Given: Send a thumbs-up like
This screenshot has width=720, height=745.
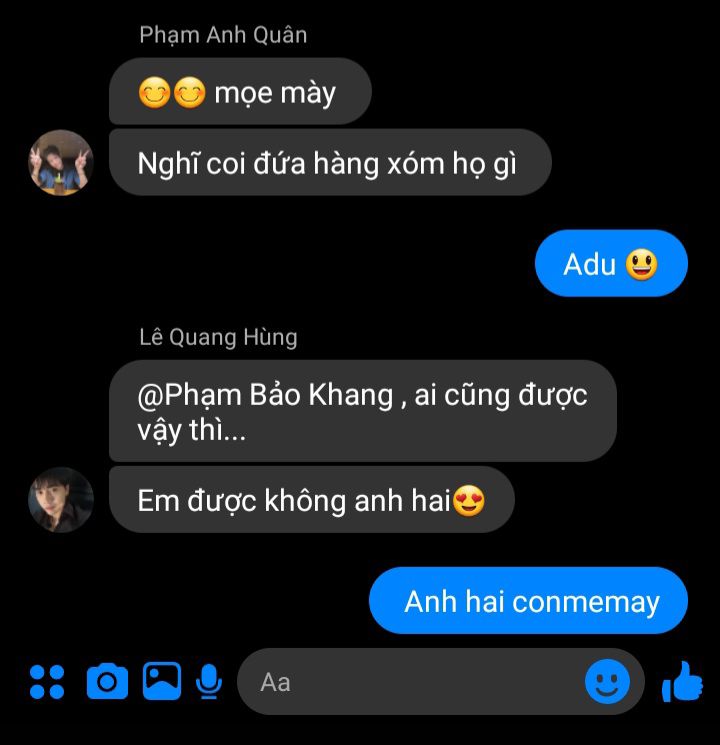Looking at the screenshot, I should (683, 682).
